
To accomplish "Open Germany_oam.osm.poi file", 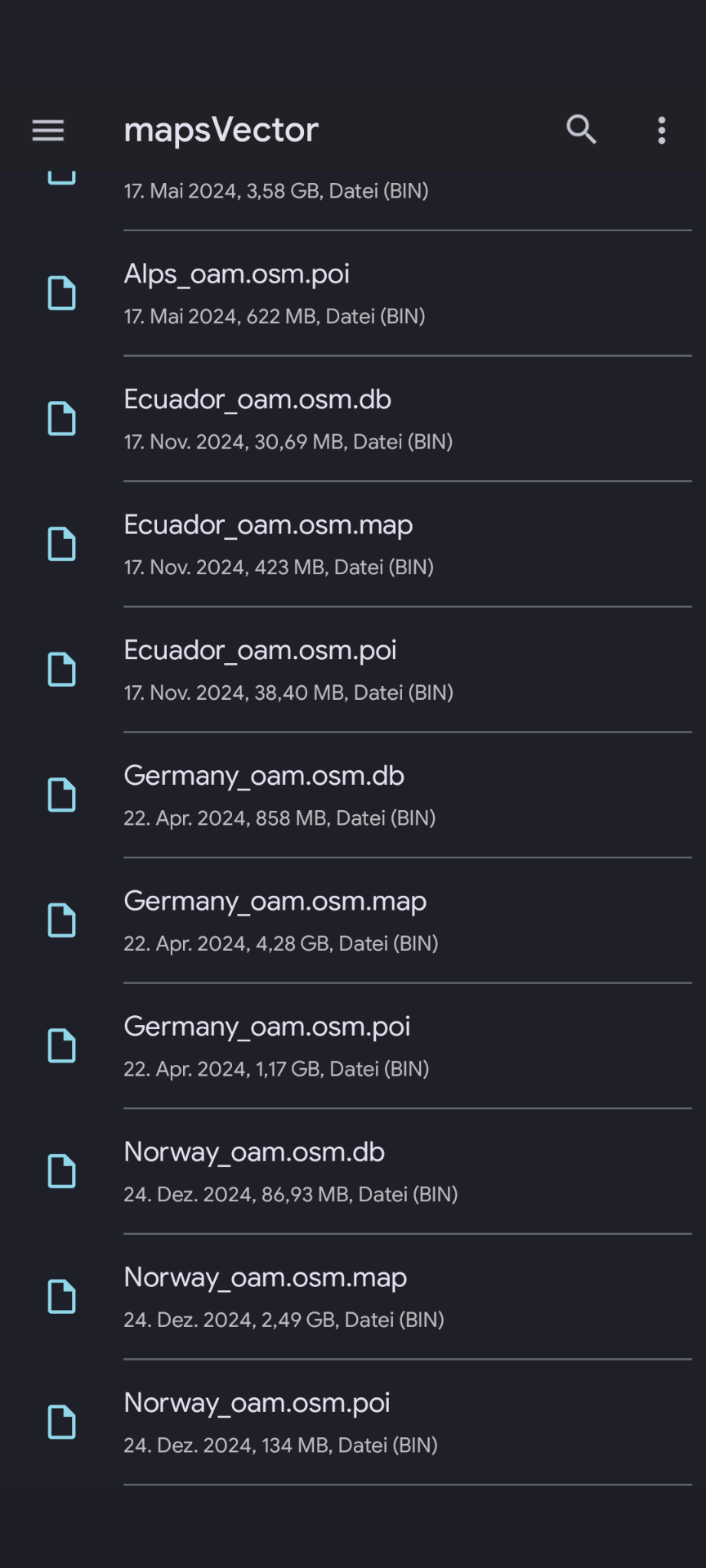I will tap(353, 1046).
